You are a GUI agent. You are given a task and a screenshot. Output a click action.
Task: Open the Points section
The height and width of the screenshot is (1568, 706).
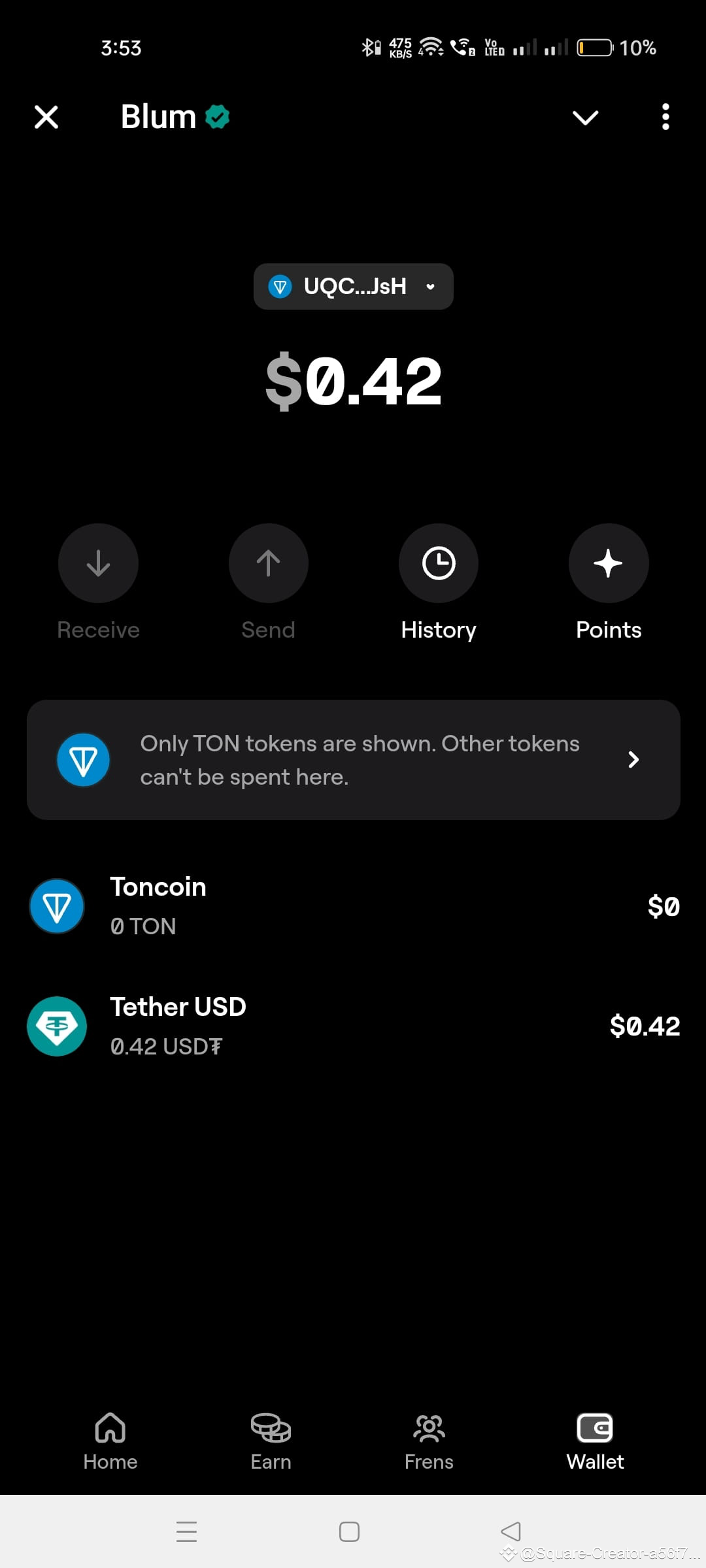tap(608, 563)
